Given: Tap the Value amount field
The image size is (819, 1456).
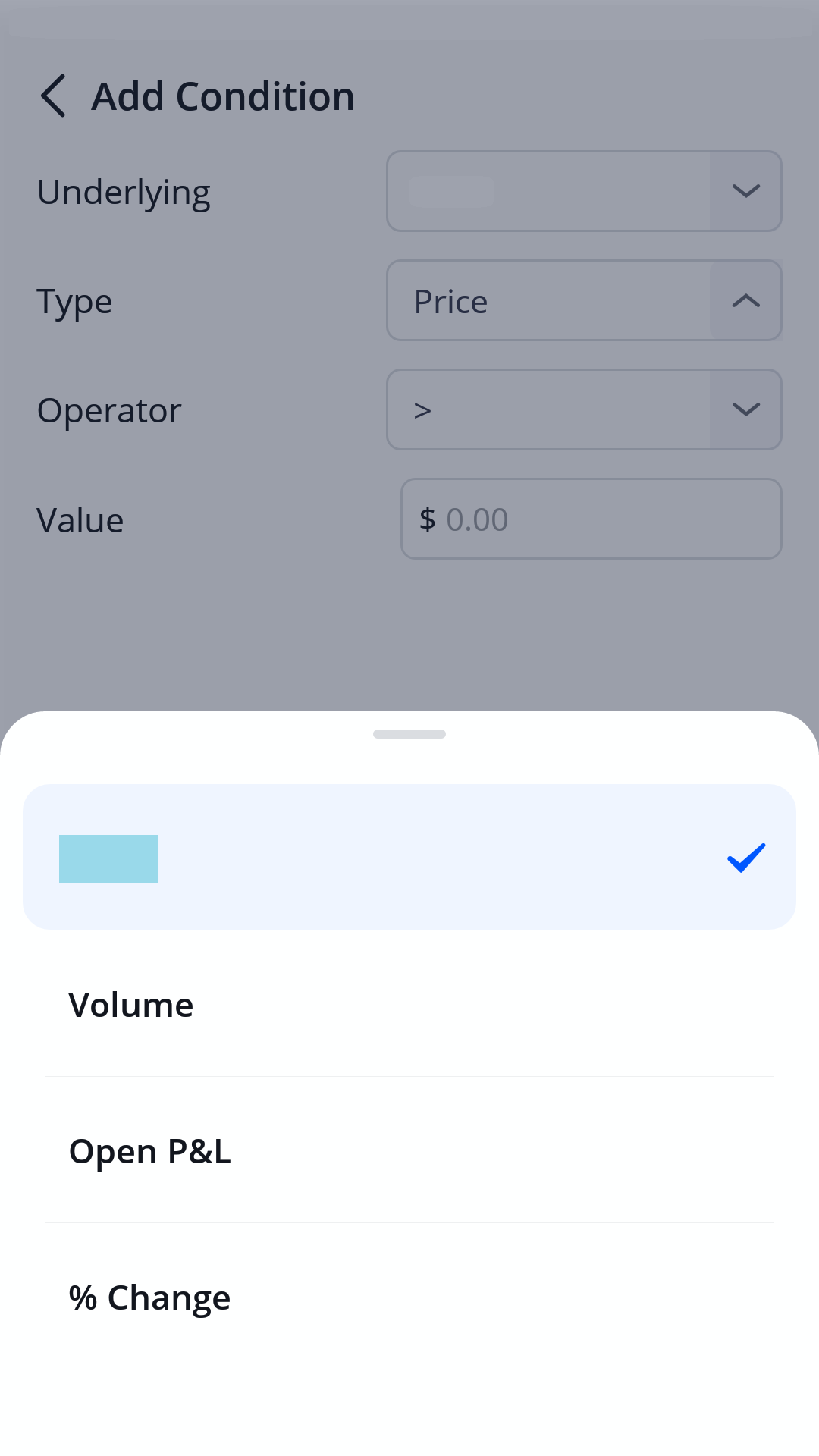Looking at the screenshot, I should [x=591, y=519].
